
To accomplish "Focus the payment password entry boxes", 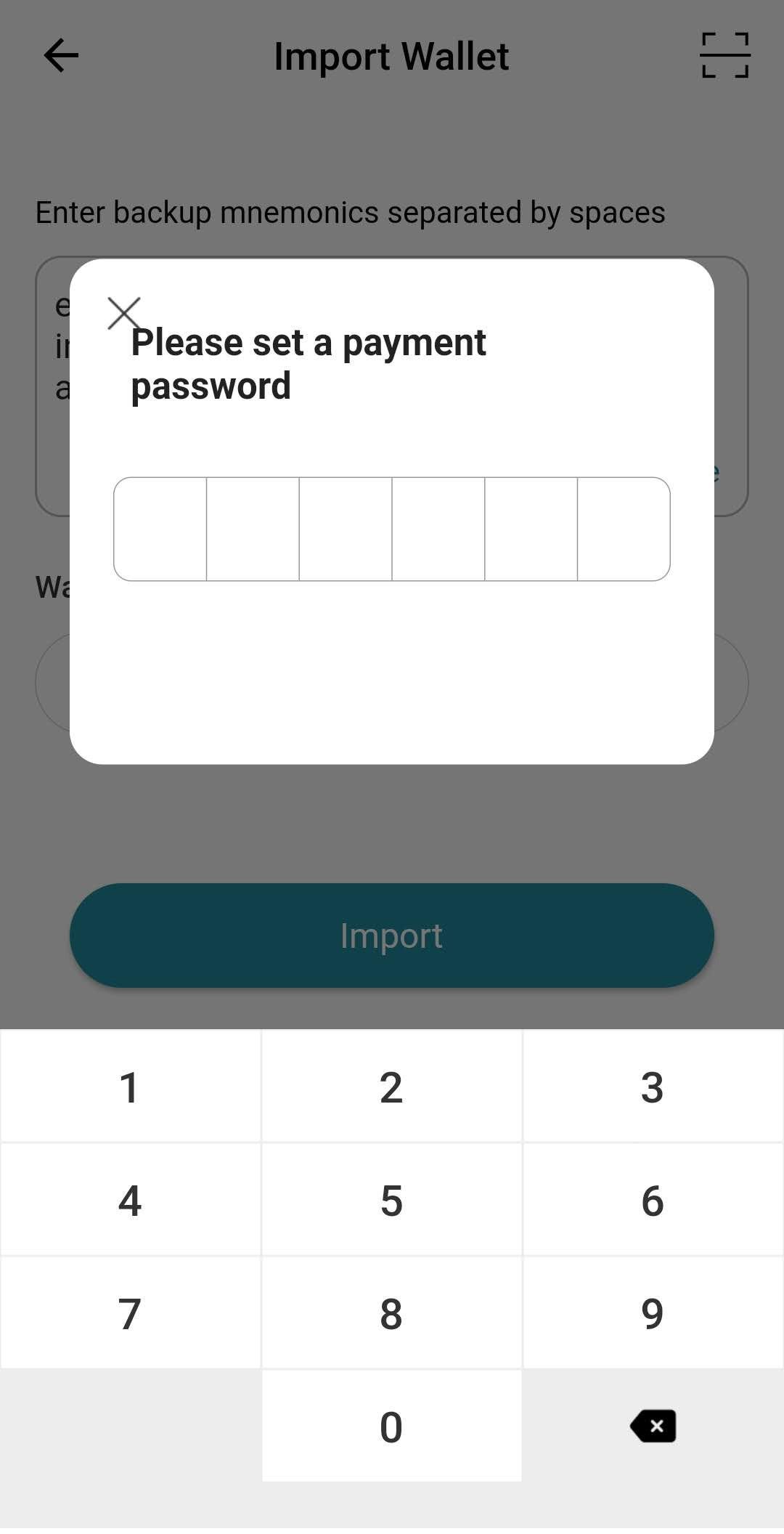I will coord(391,529).
